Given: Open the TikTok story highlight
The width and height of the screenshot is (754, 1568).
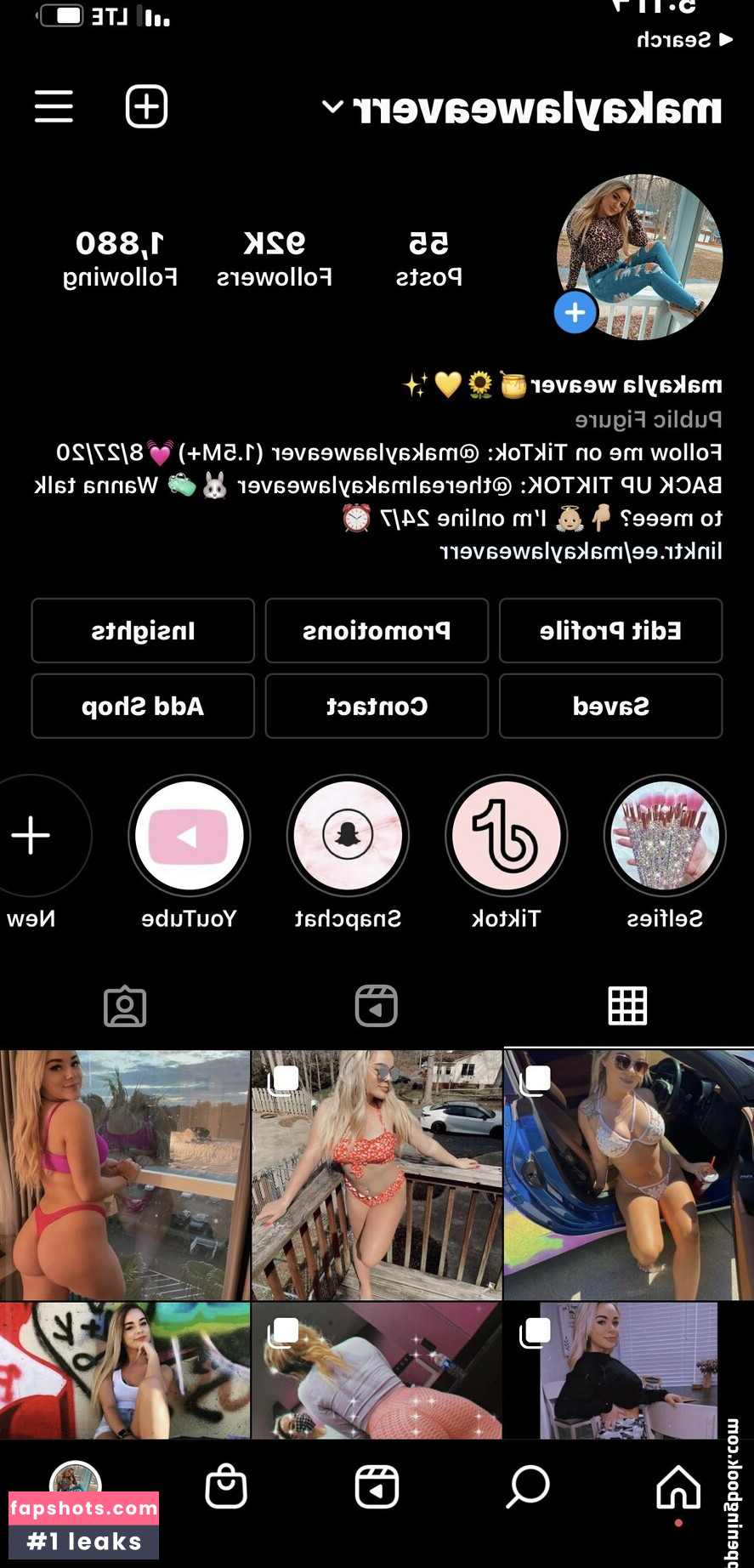Looking at the screenshot, I should (506, 836).
